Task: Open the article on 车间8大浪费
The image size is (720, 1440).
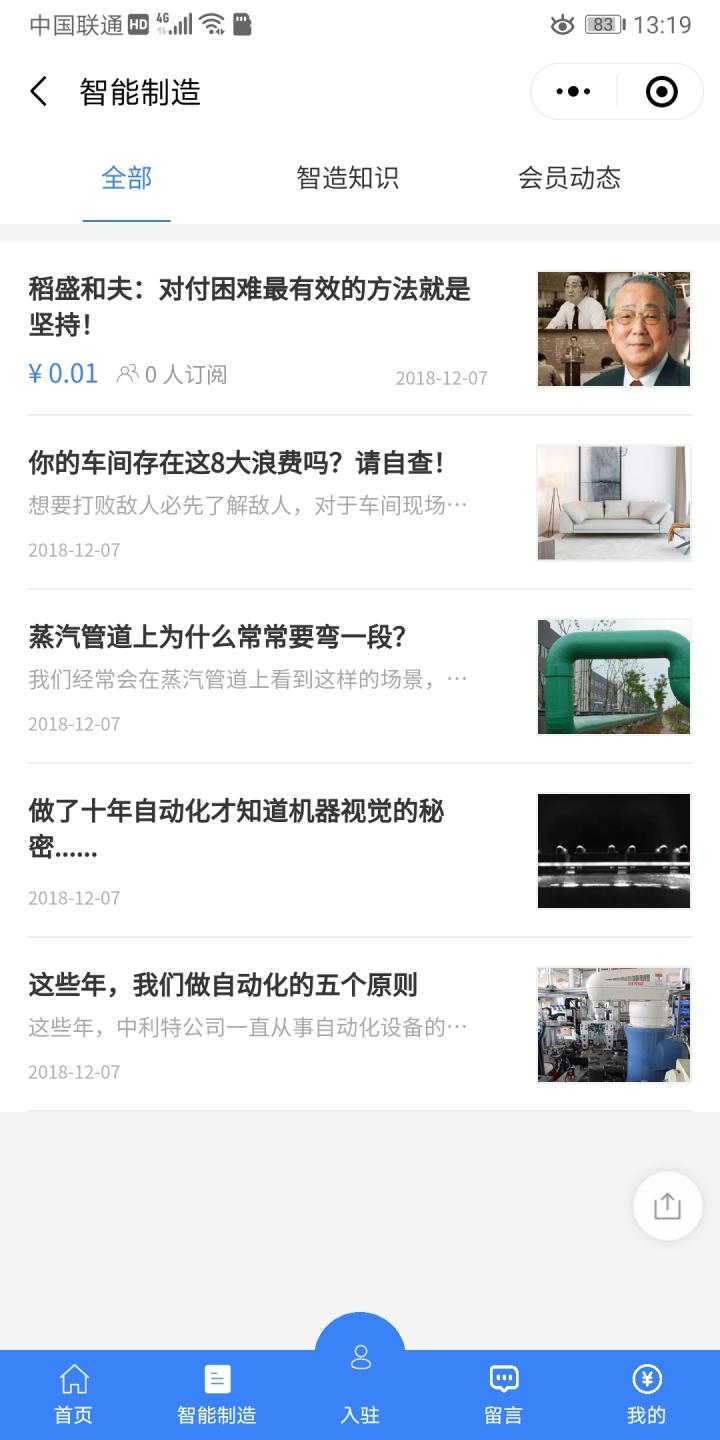Action: (360, 502)
